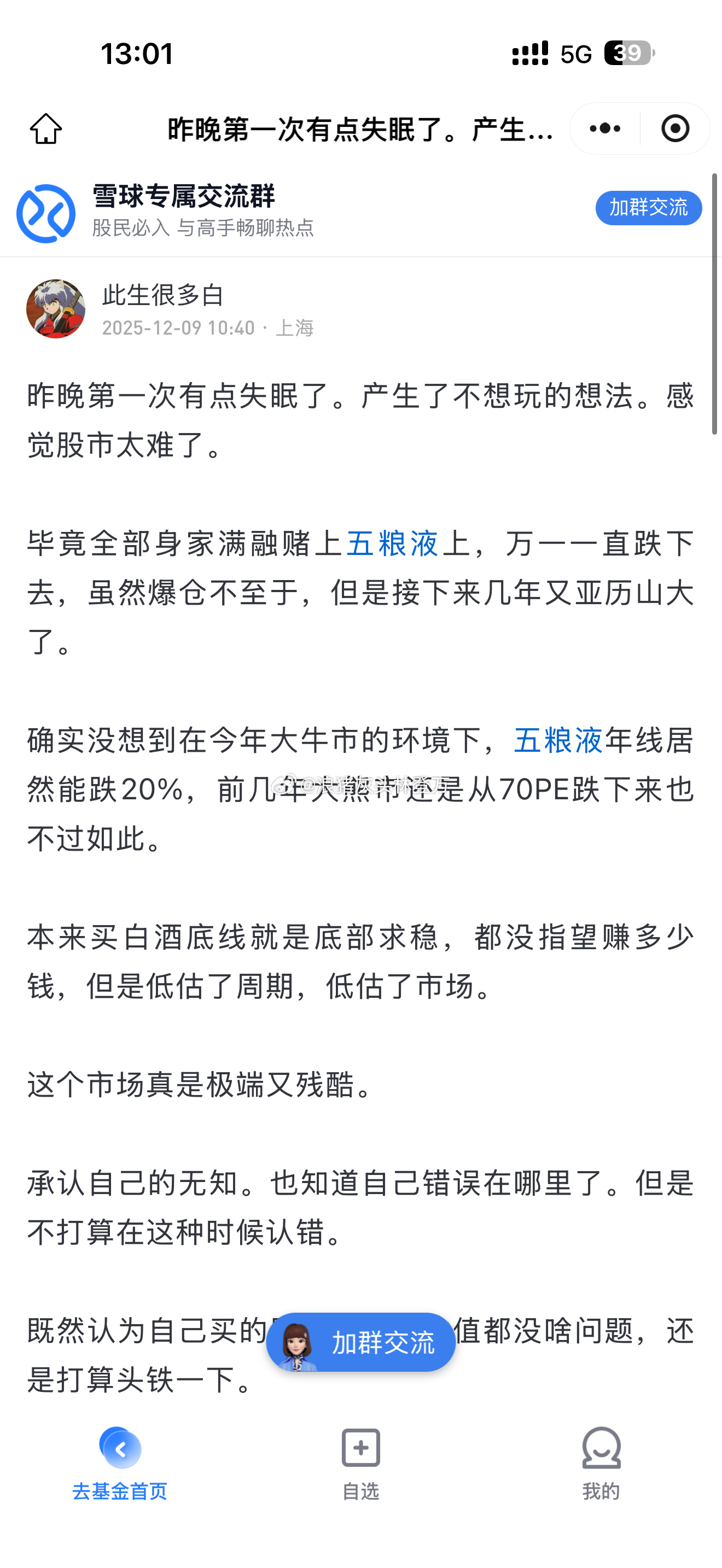Go to the mini program home page

(45, 128)
